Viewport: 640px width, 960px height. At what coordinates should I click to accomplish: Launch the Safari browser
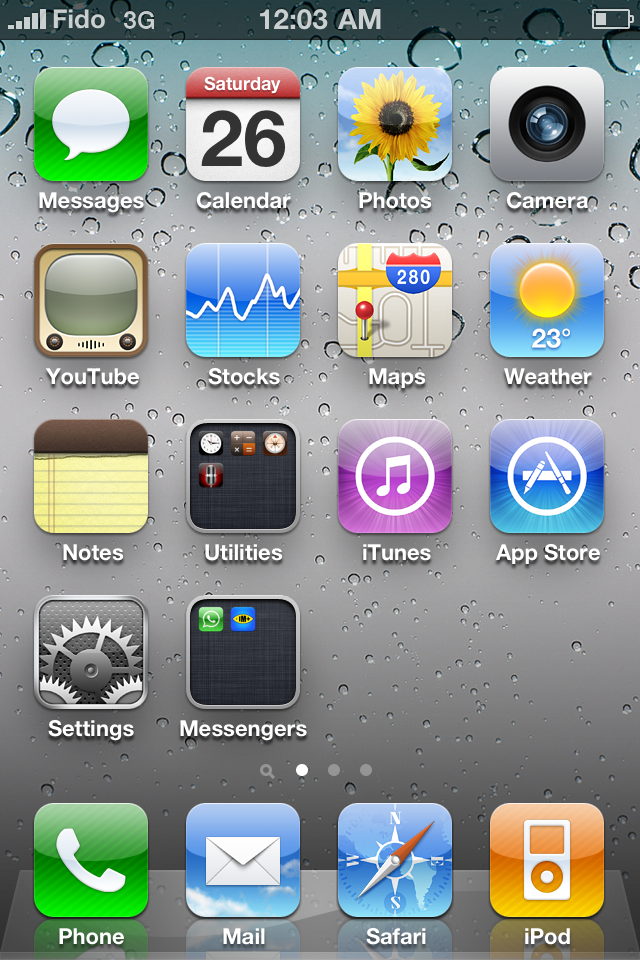395,860
